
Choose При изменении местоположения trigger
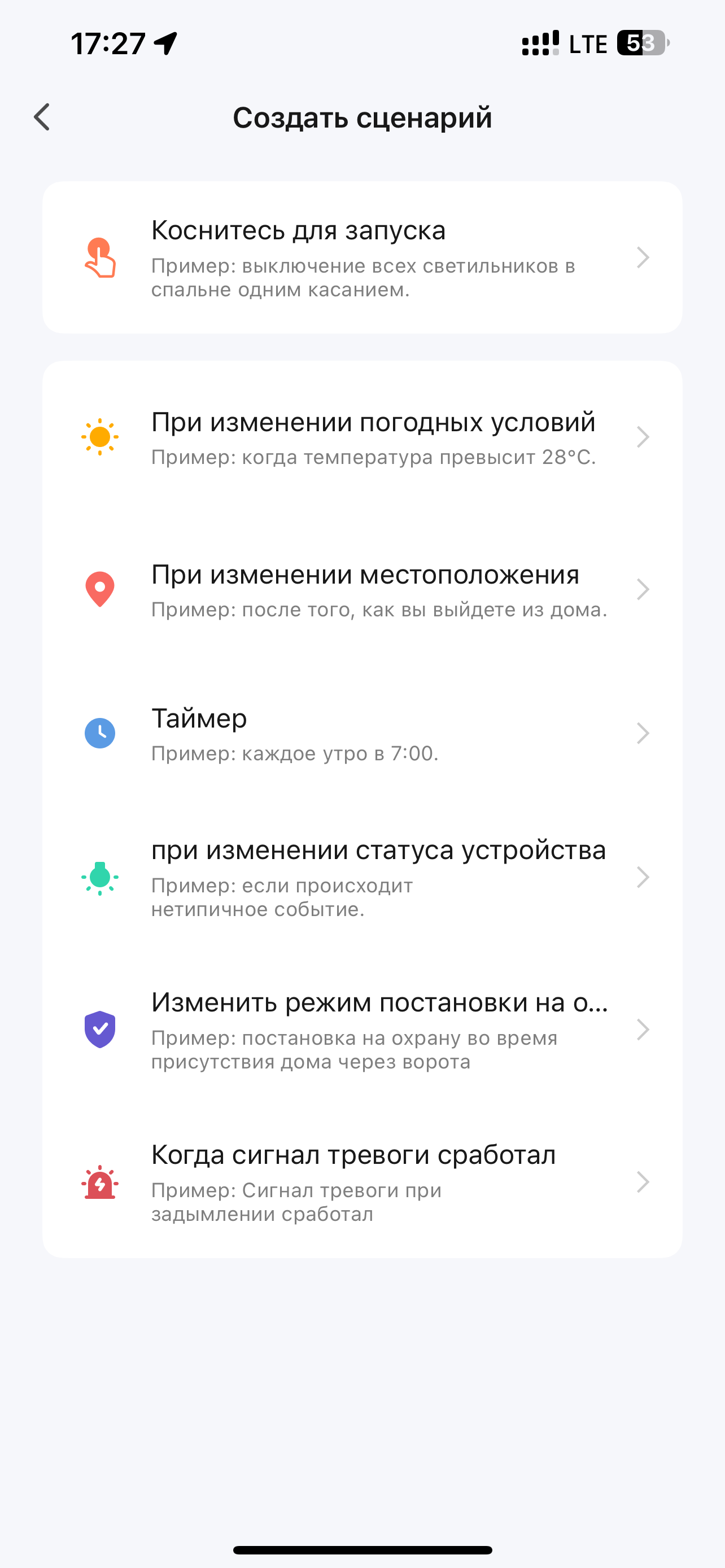(362, 590)
